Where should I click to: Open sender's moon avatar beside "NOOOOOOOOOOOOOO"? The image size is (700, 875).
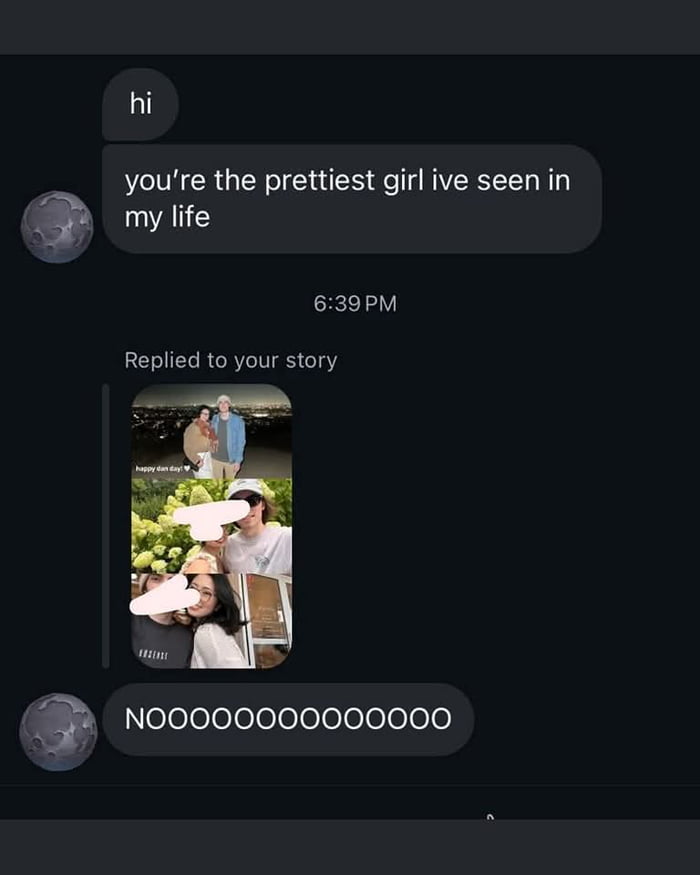click(x=57, y=730)
